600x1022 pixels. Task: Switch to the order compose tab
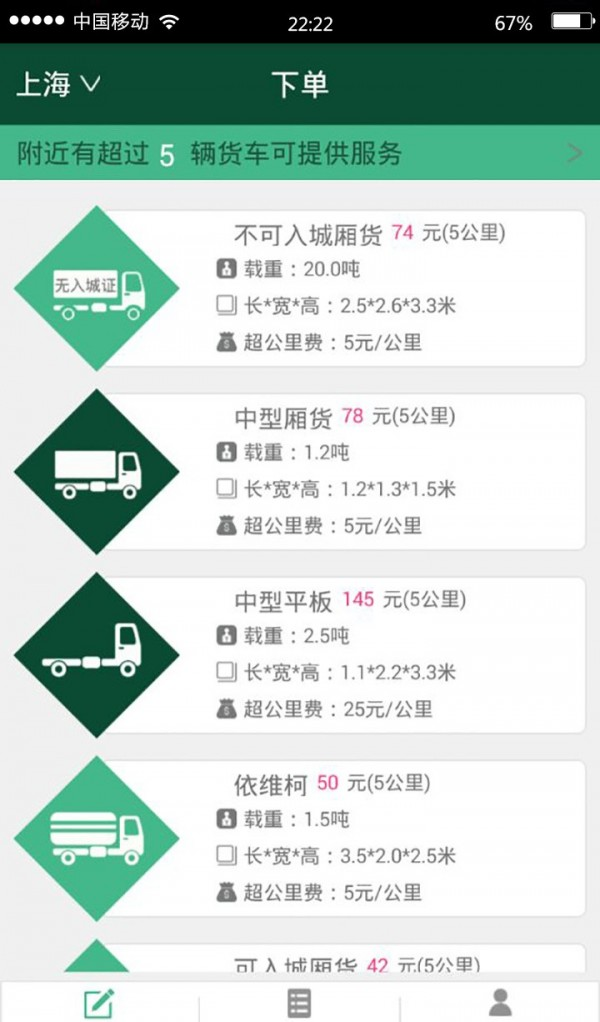coord(99,1002)
